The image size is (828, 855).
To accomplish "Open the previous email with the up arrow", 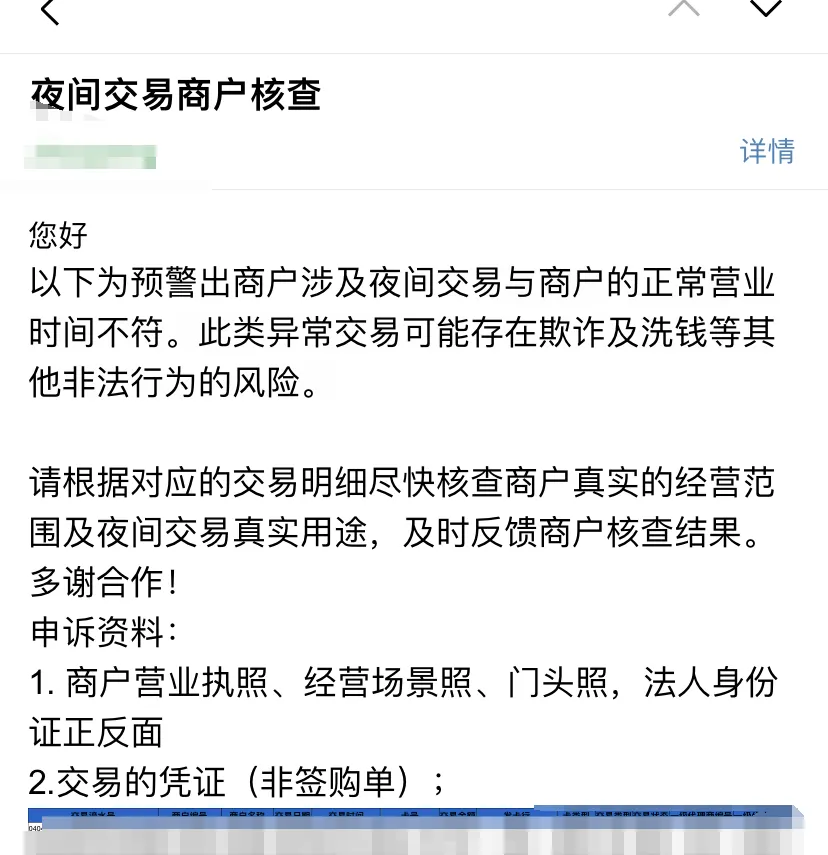I will click(683, 8).
